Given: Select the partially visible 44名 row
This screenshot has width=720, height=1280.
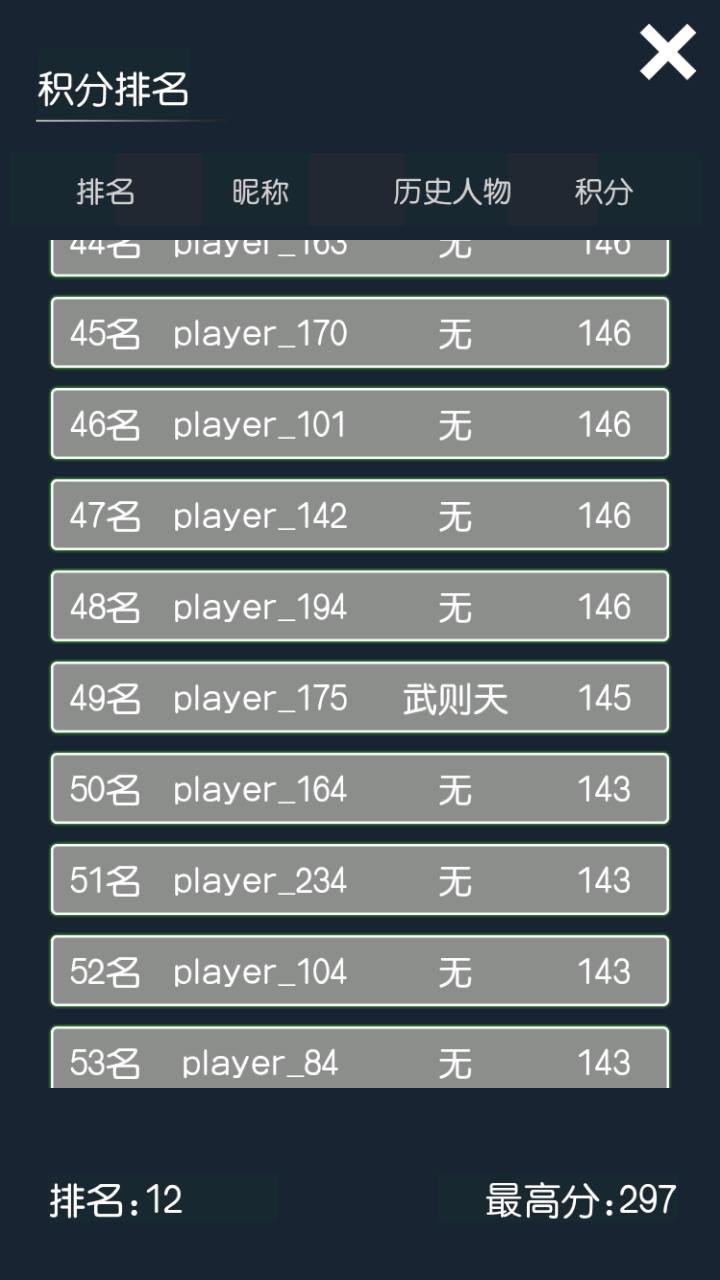Looking at the screenshot, I should click(360, 253).
